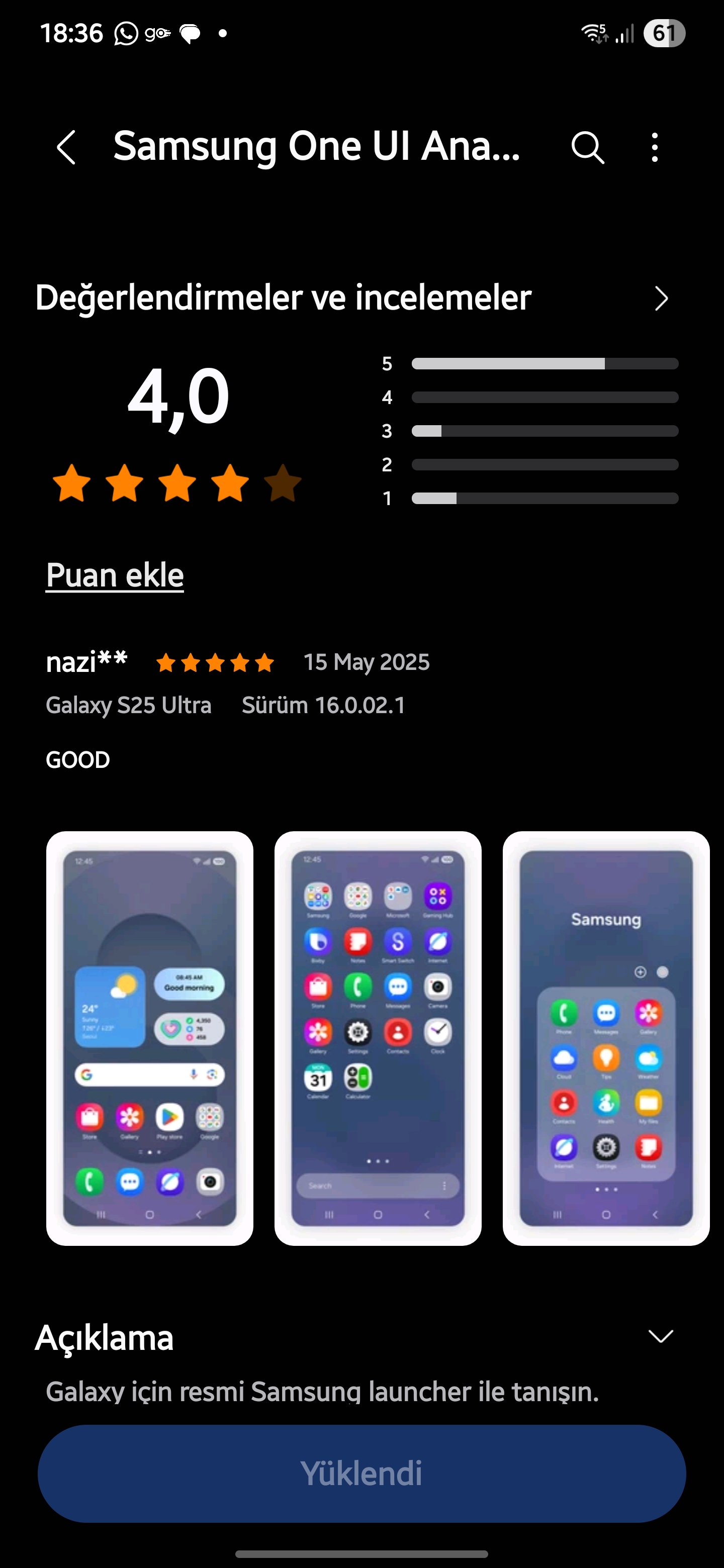Open search in the app bar
724x1568 pixels.
588,147
